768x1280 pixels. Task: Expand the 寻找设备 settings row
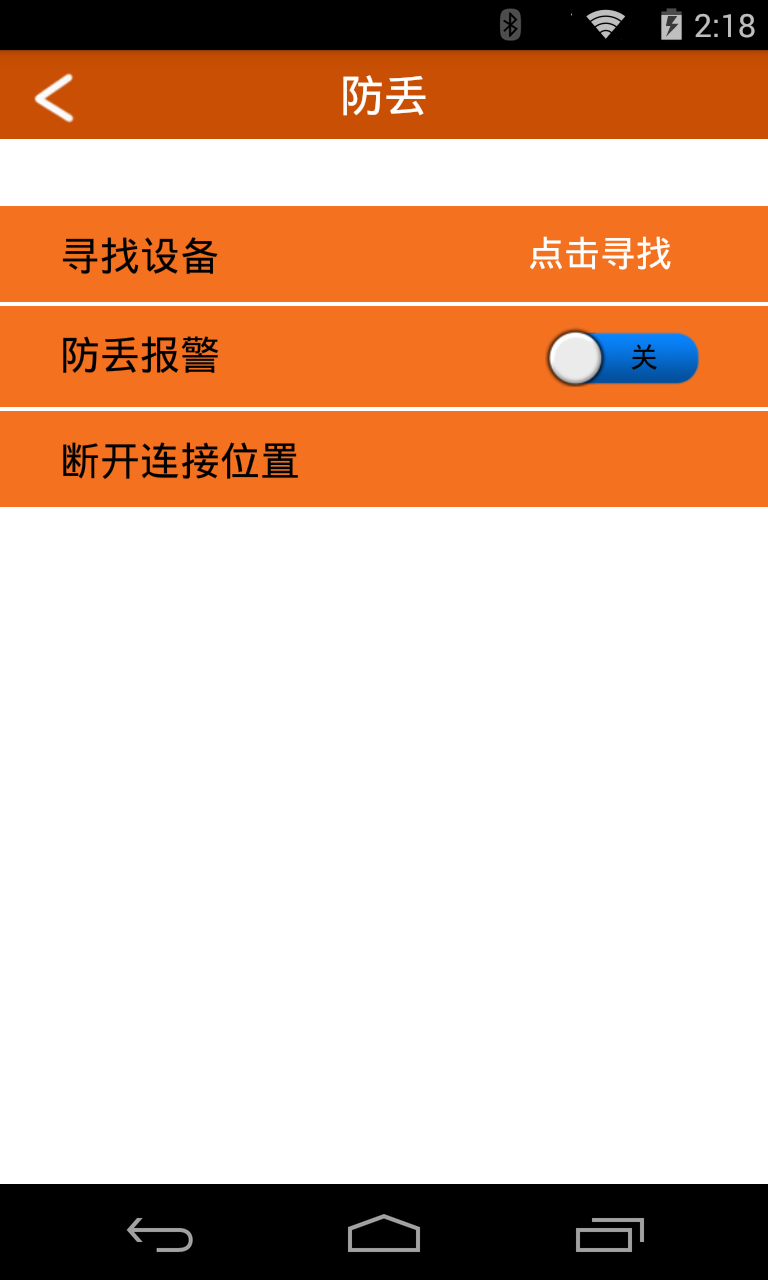tap(384, 255)
